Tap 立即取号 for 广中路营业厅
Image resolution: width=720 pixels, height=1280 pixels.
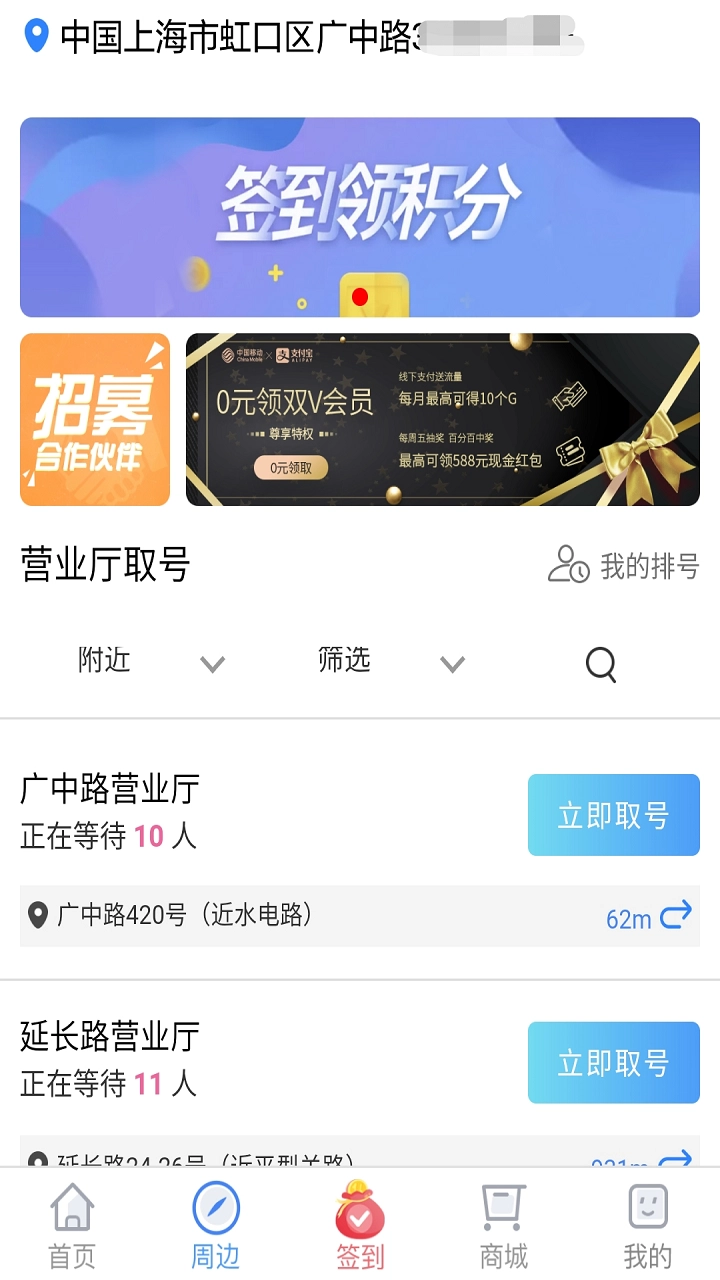coord(613,814)
